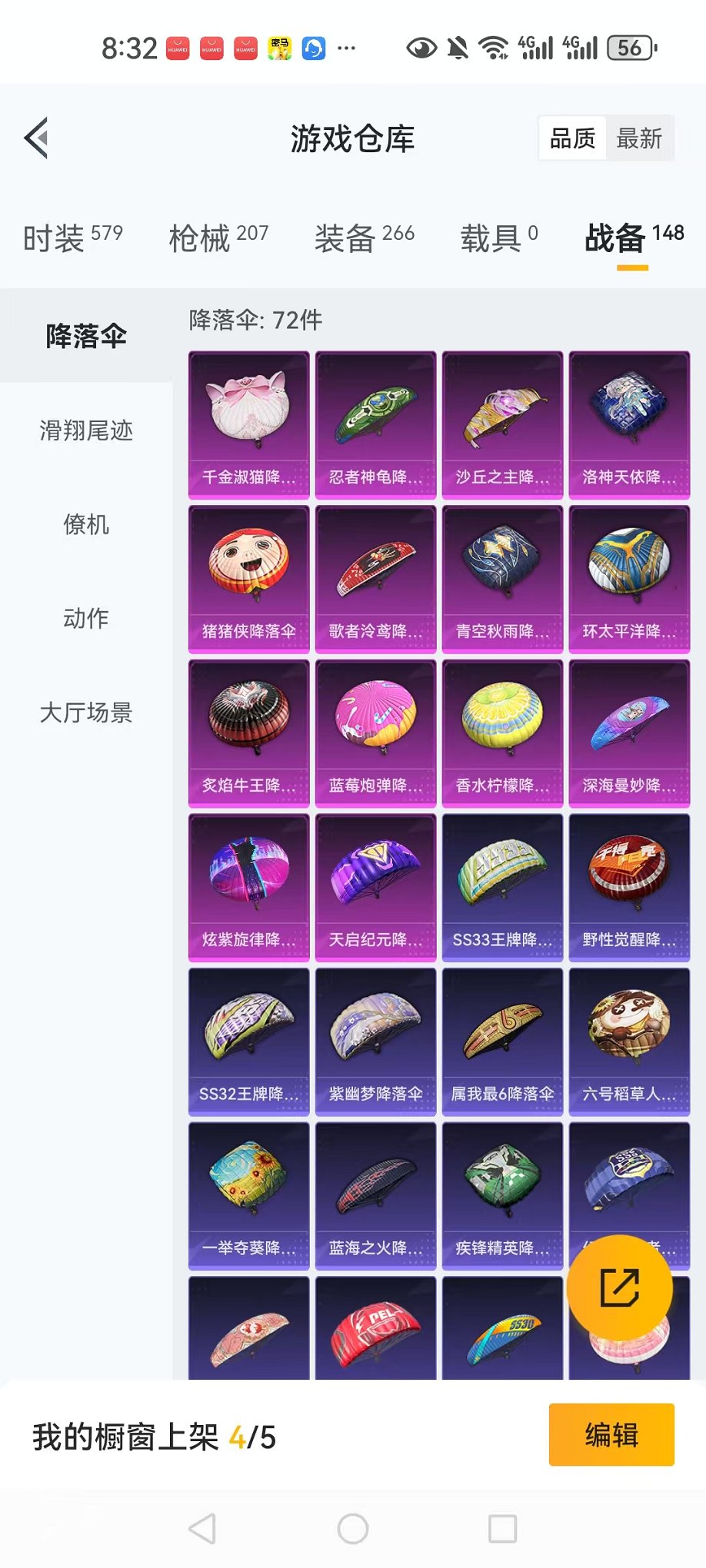
Task: Open the 紫幽梦降落伞 item
Action: pos(376,1041)
